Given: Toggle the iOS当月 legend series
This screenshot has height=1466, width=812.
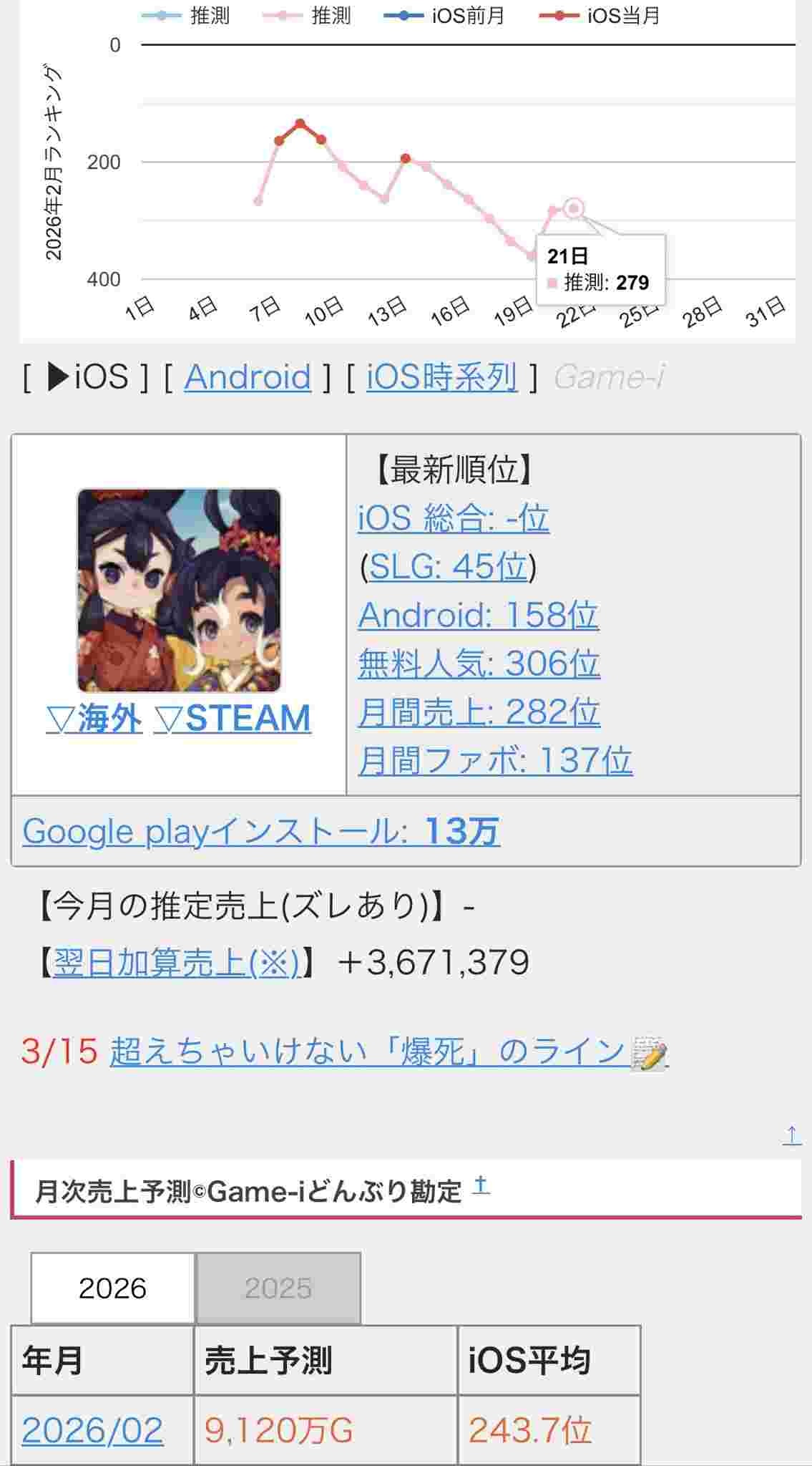Looking at the screenshot, I should click(600, 15).
